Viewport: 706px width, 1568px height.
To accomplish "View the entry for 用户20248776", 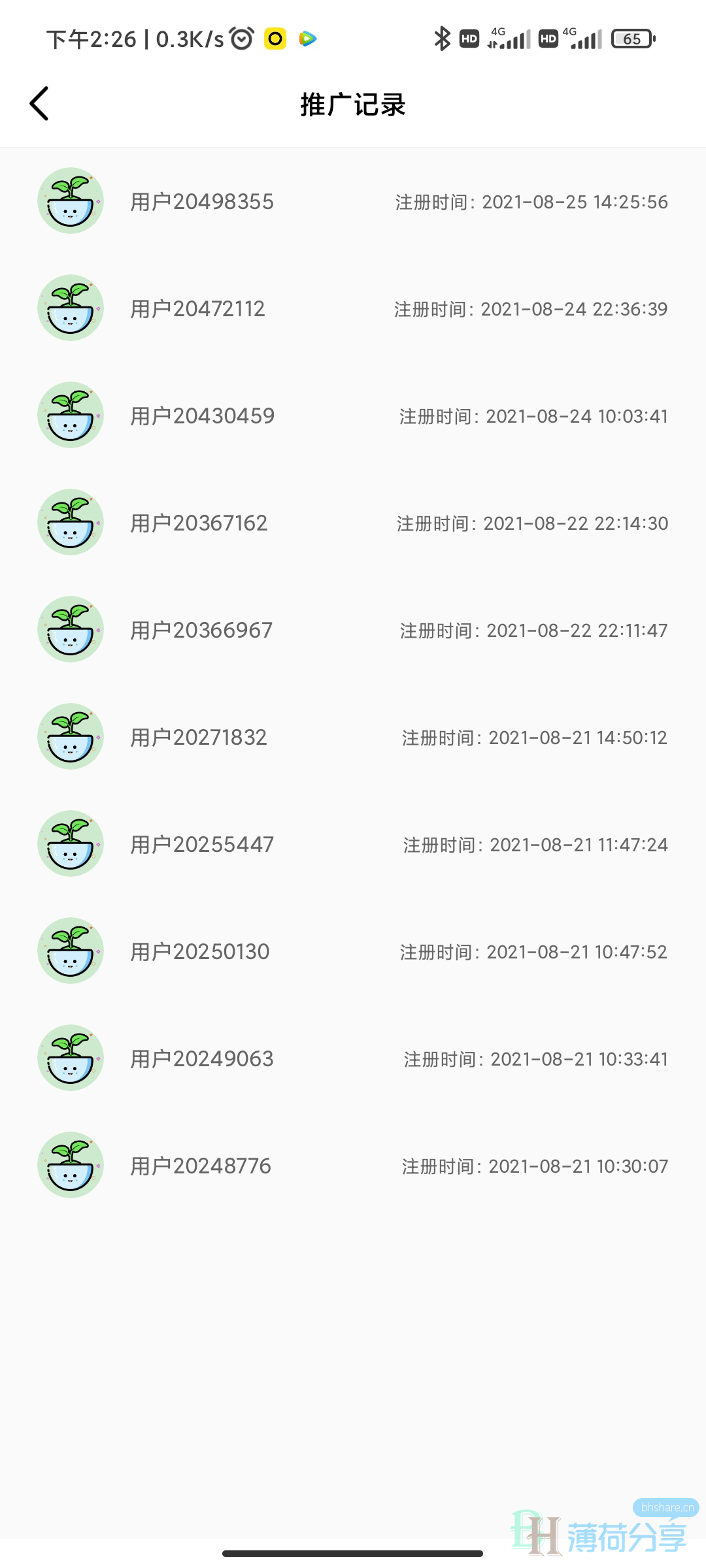I will [353, 1166].
